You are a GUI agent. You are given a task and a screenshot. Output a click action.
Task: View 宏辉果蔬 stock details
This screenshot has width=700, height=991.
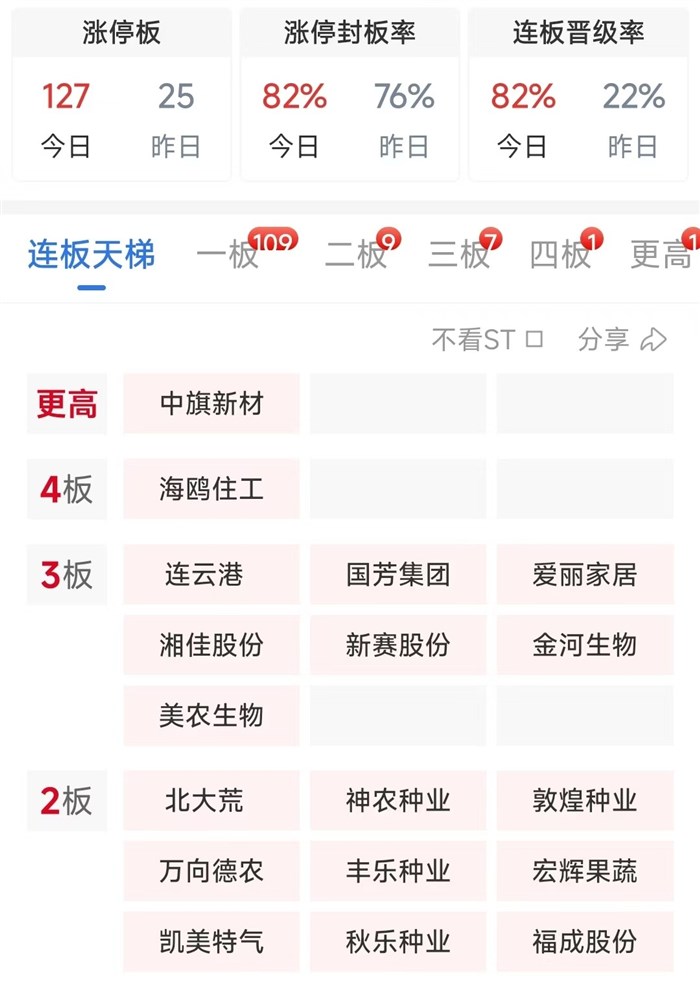pos(584,871)
